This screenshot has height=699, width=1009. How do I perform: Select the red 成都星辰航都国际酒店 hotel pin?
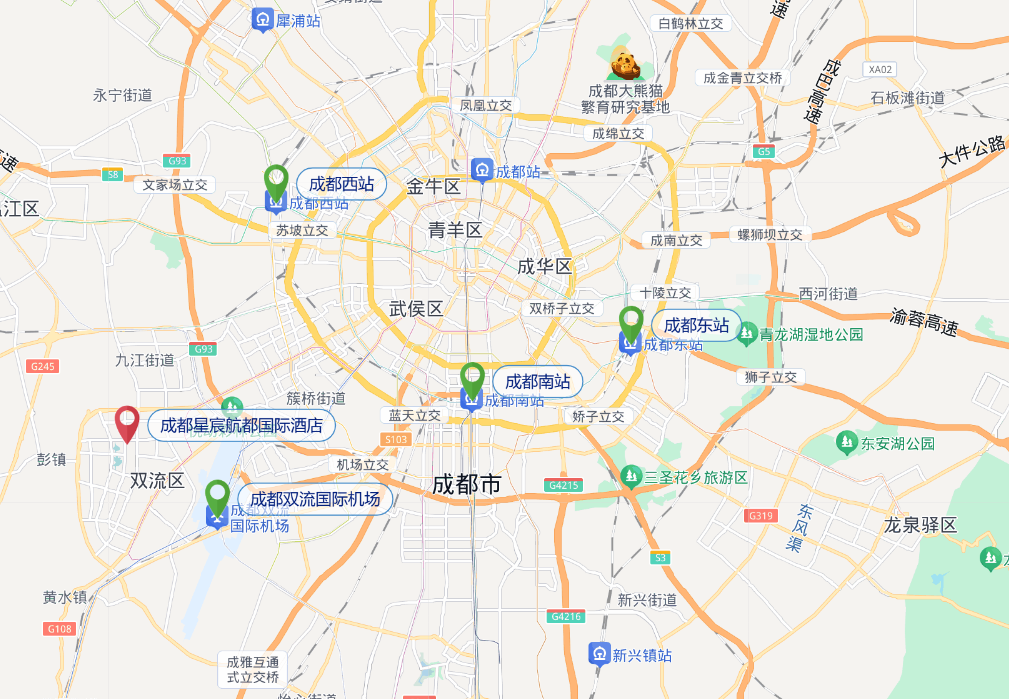(127, 422)
